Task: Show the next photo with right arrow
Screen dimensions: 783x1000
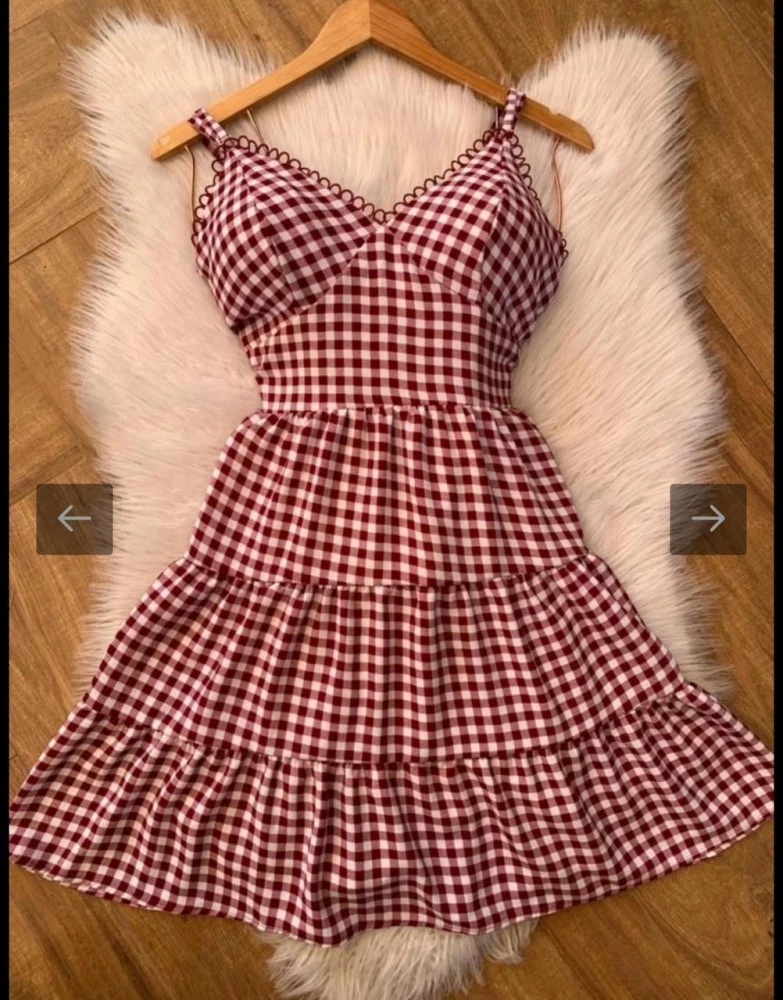Action: [x=708, y=519]
